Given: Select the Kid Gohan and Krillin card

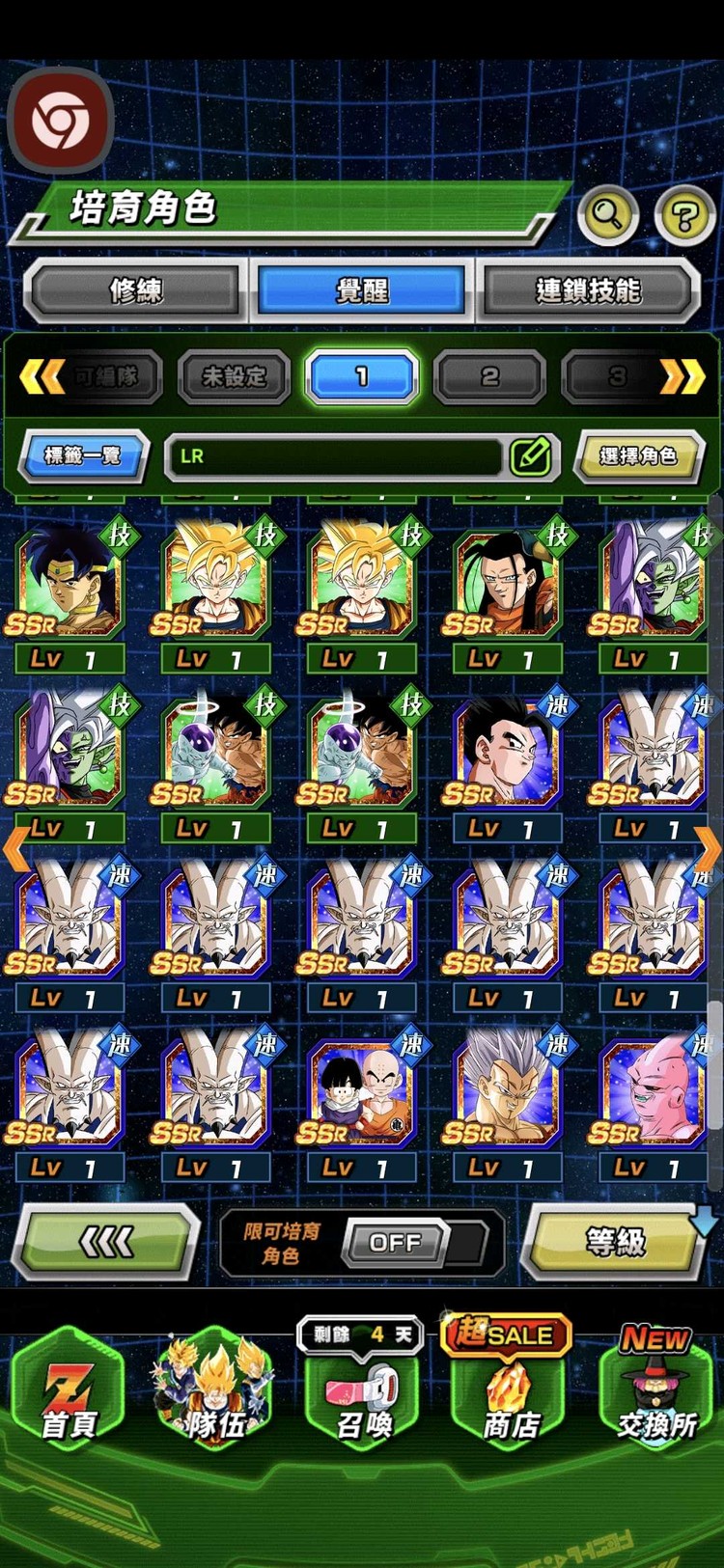Looking at the screenshot, I should (361, 1095).
